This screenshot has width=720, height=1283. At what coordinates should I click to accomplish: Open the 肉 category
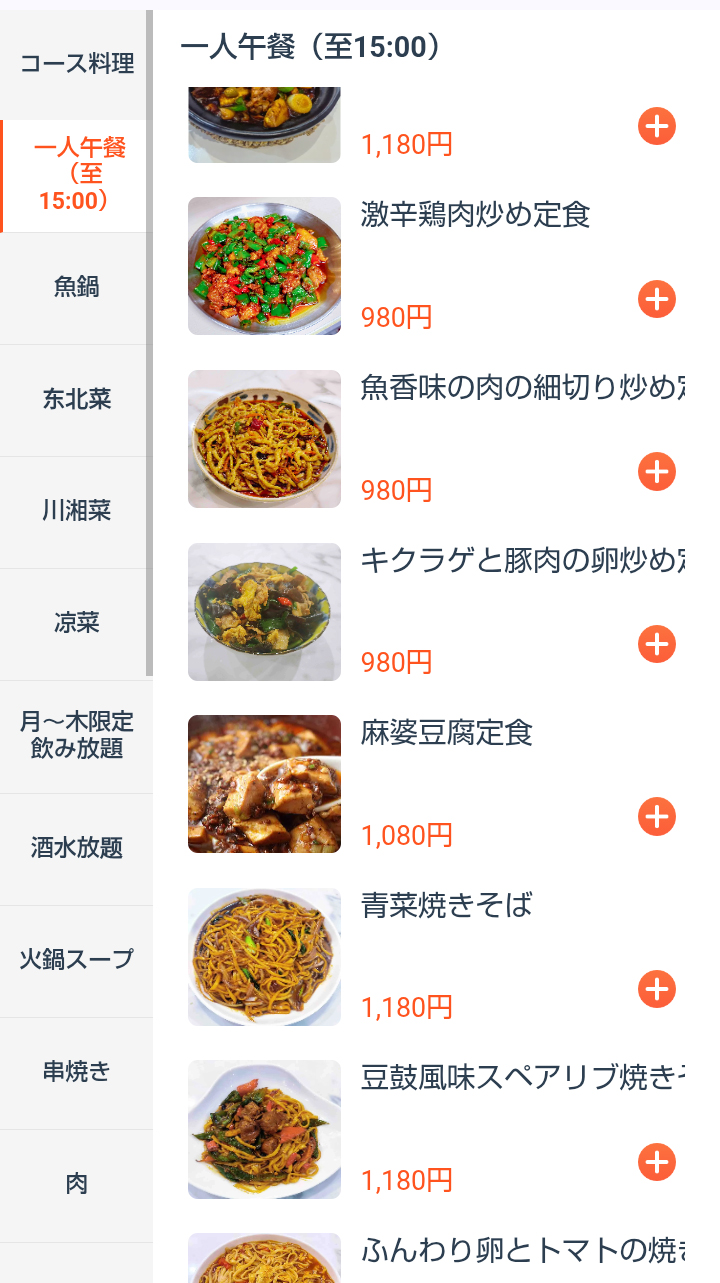[x=76, y=1185]
